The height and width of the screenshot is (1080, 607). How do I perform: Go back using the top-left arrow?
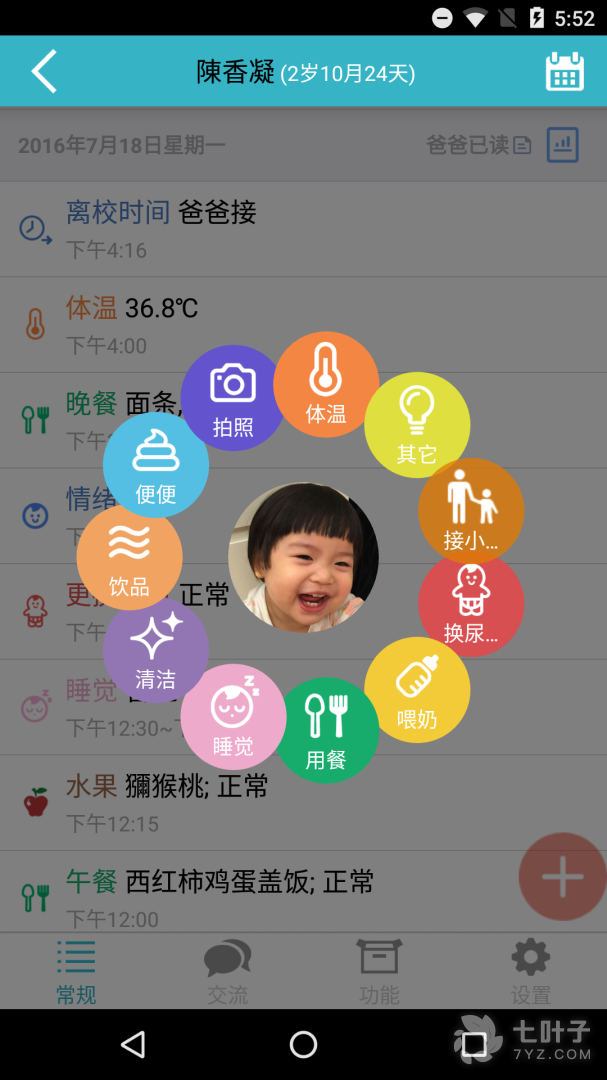pos(44,72)
